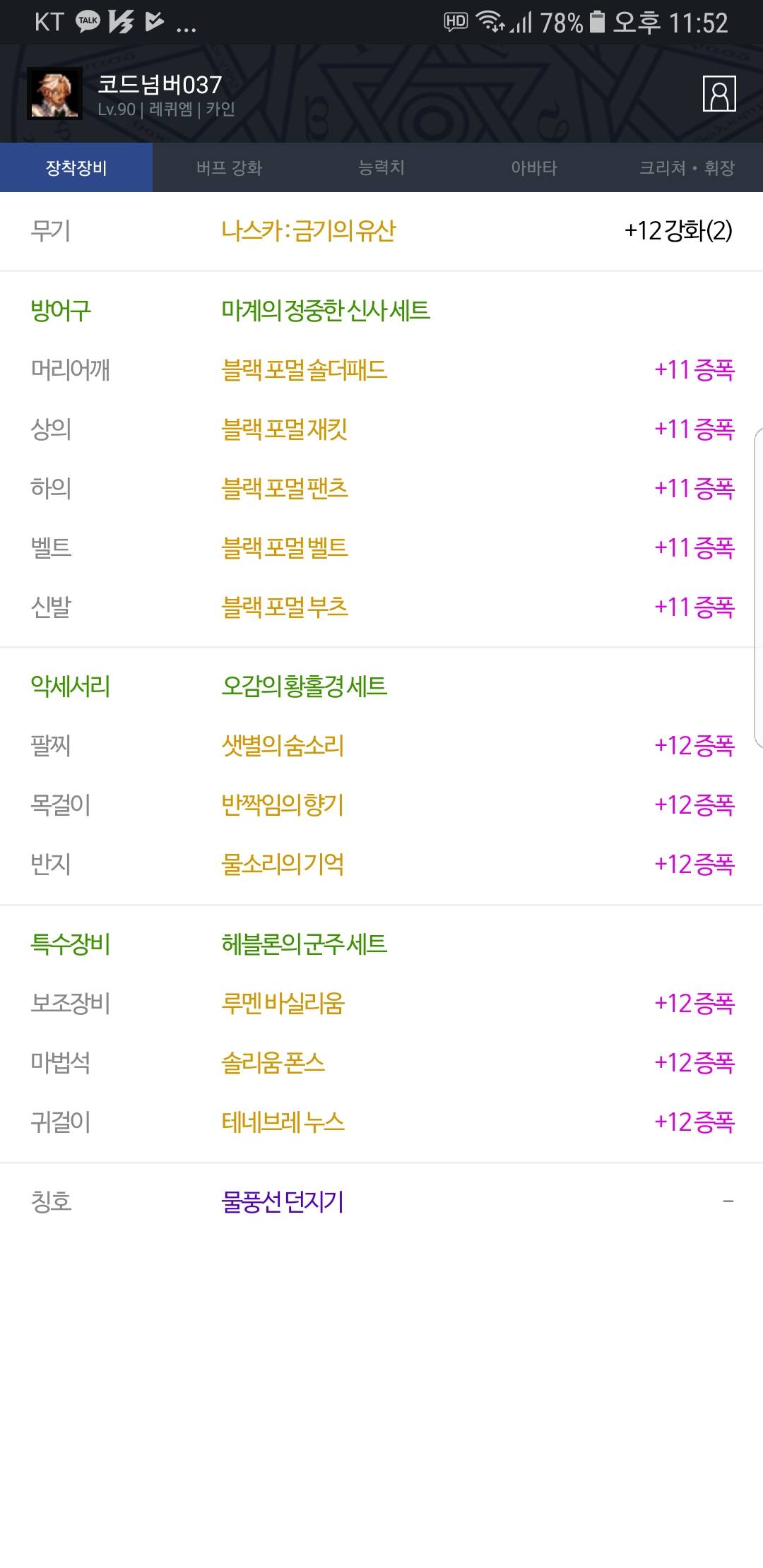Tap the ring item 물소리의기억
The height and width of the screenshot is (1568, 763).
381,864
